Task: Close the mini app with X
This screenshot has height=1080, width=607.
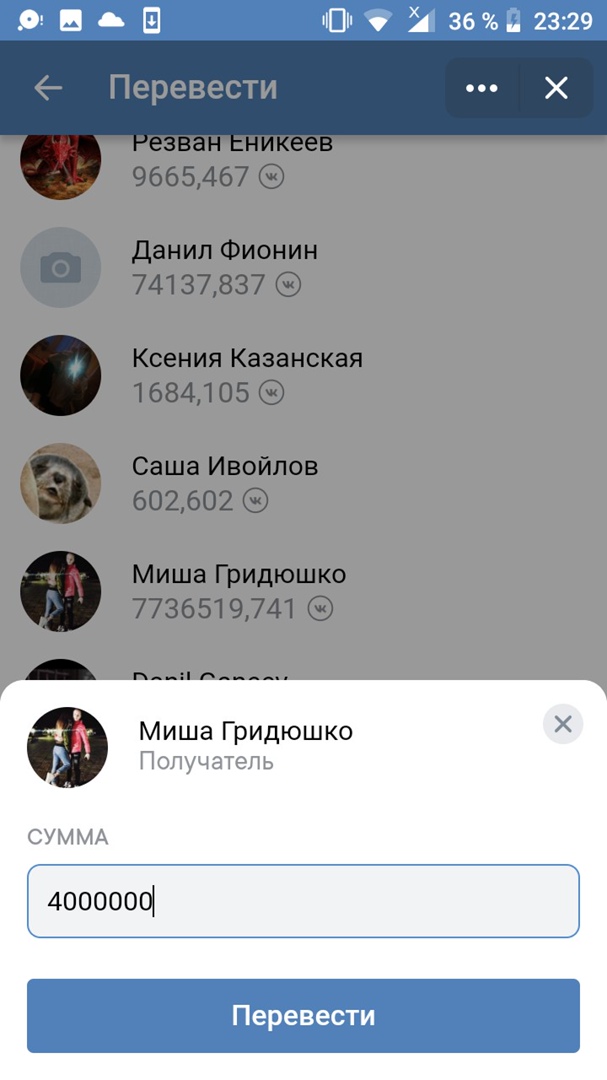Action: point(556,88)
